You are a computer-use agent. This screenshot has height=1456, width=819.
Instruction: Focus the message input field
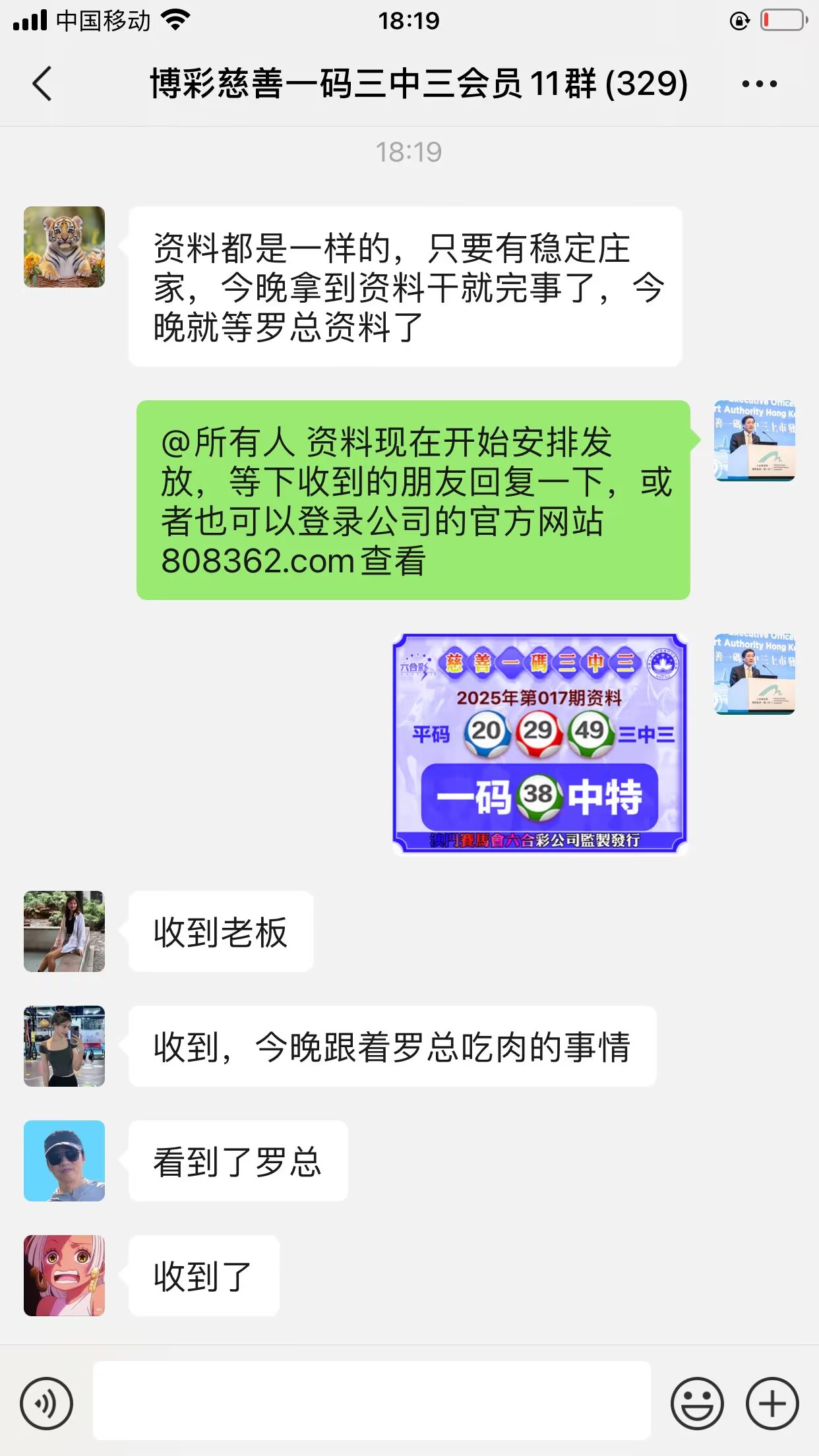pyautogui.click(x=371, y=1401)
